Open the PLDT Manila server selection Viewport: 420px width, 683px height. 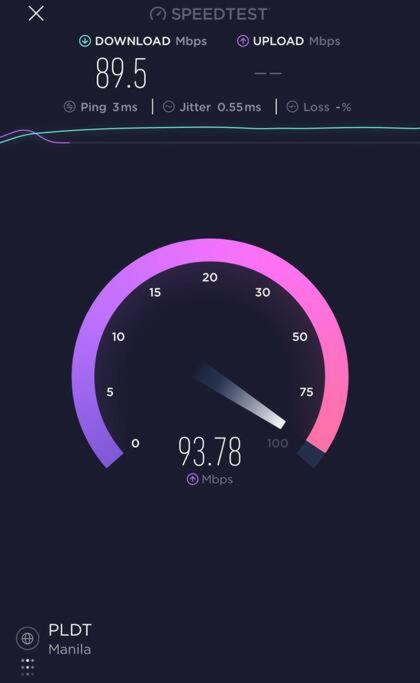[54, 639]
